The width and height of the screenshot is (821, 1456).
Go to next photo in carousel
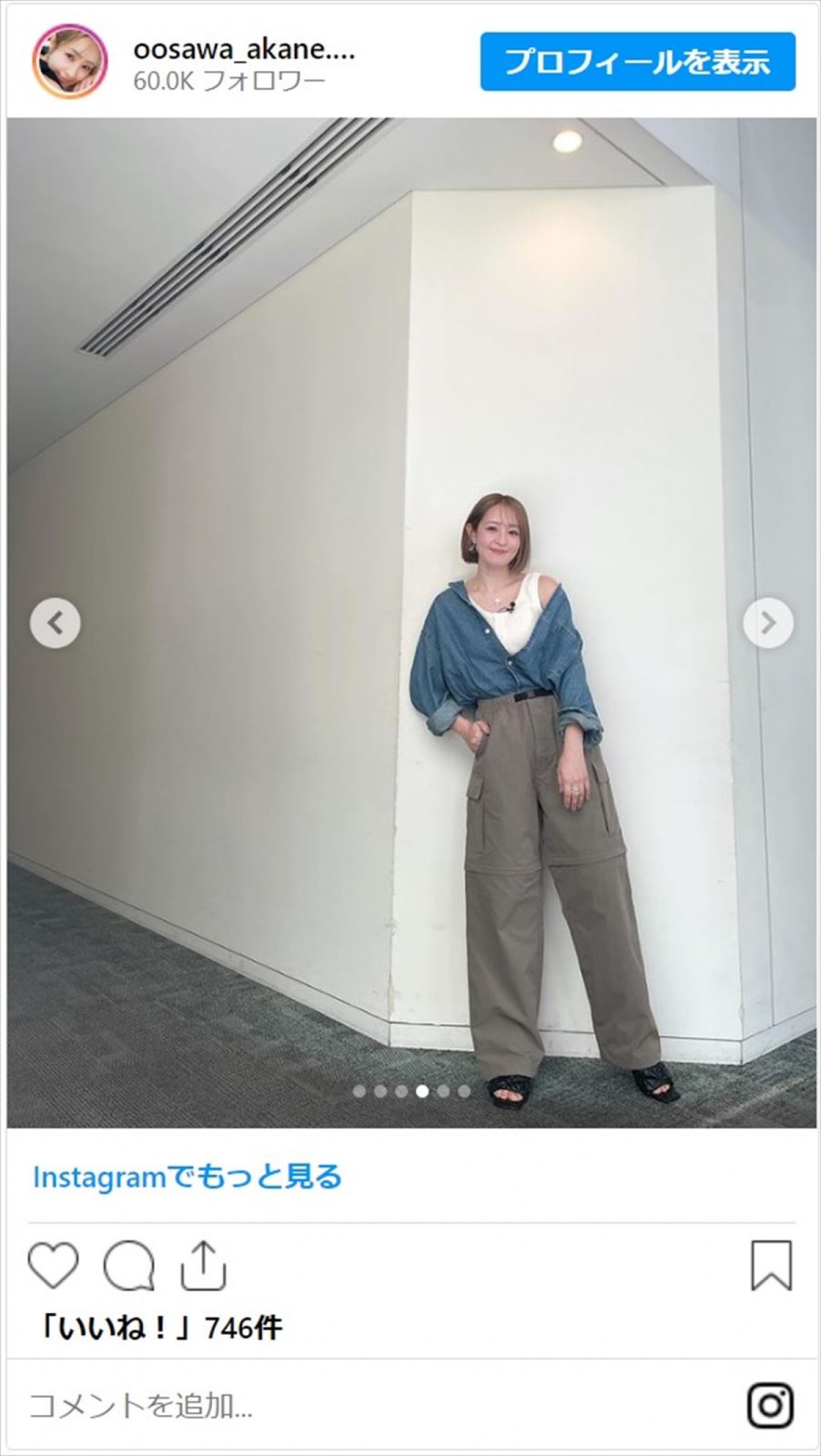[768, 623]
